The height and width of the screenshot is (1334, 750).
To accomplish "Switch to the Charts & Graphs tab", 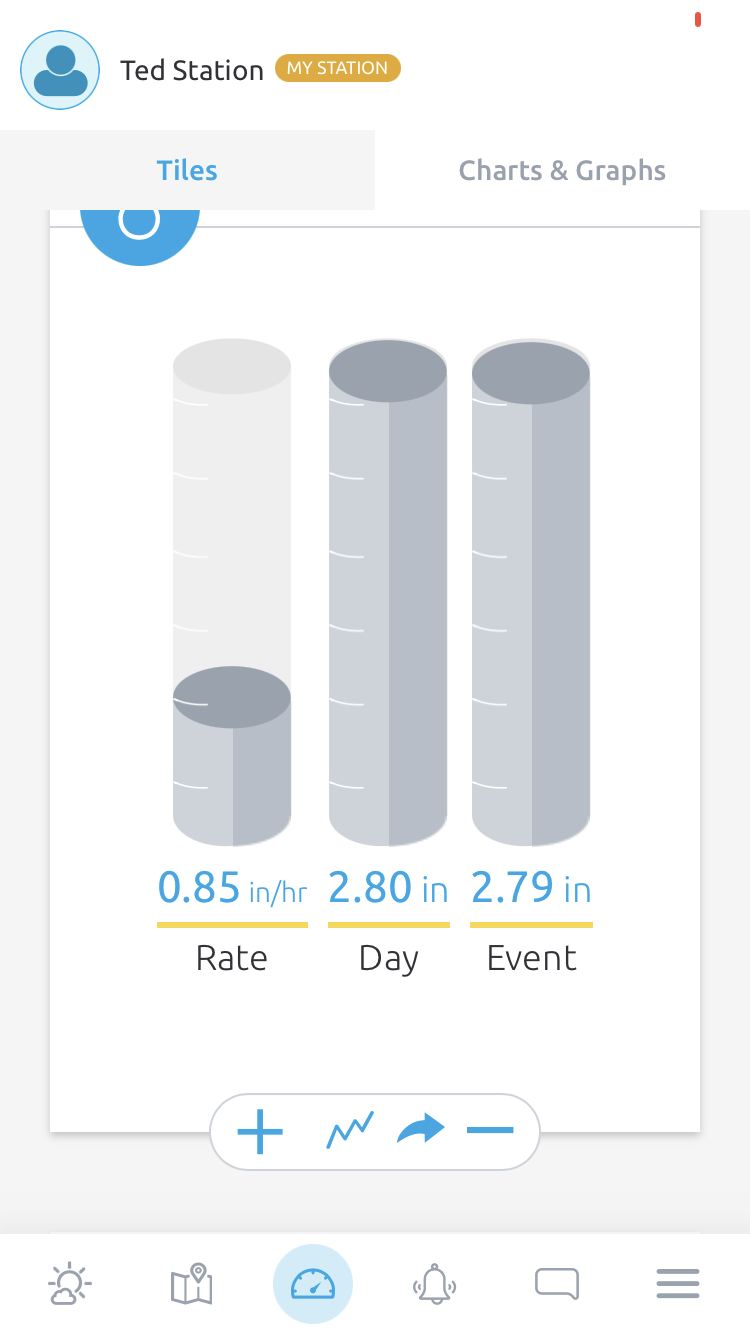I will [562, 170].
